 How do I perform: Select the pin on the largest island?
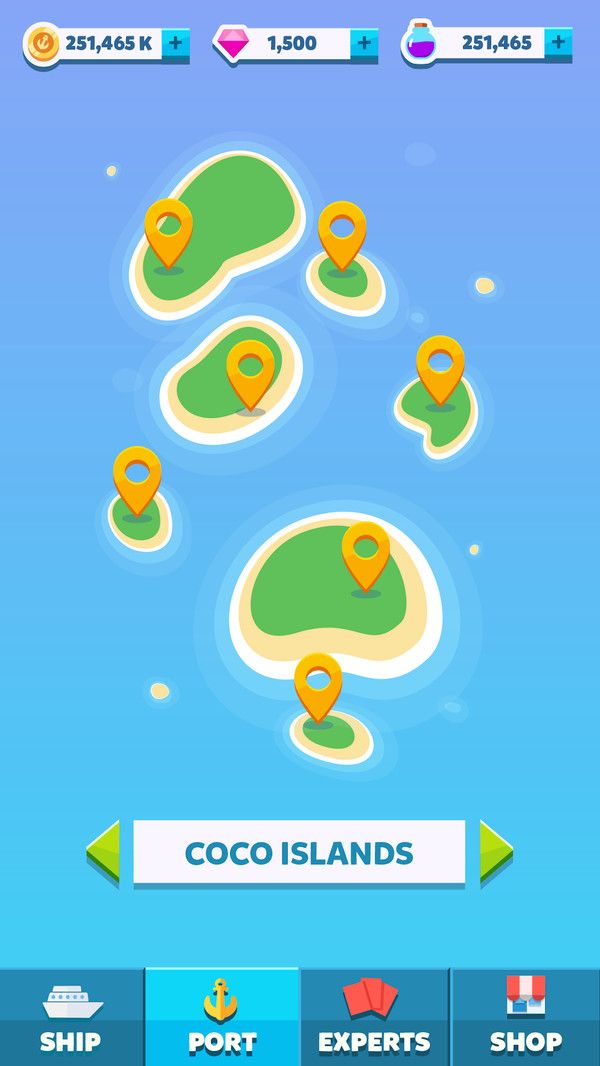(x=366, y=552)
